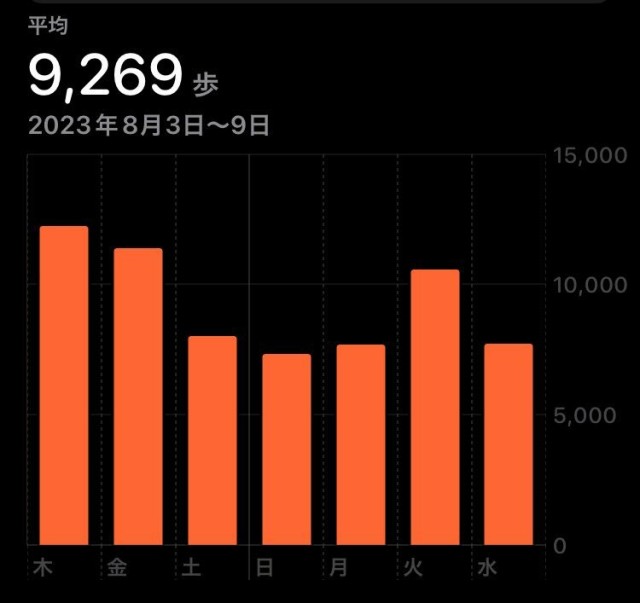
Task: Select Monday's (月) step bar
Action: point(360,444)
